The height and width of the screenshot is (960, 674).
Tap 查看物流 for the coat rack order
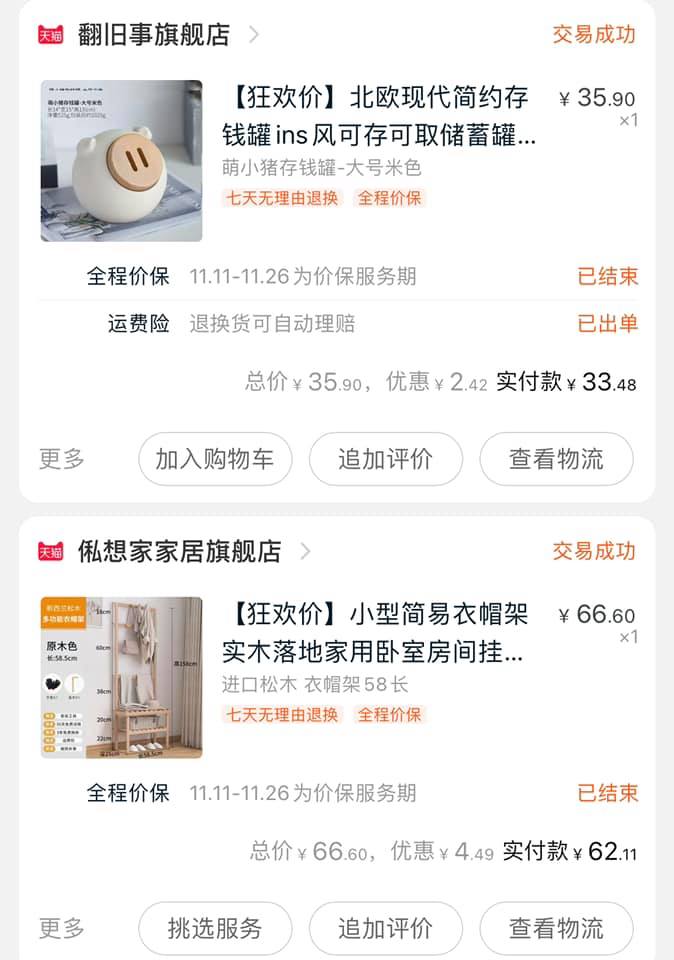[556, 928]
